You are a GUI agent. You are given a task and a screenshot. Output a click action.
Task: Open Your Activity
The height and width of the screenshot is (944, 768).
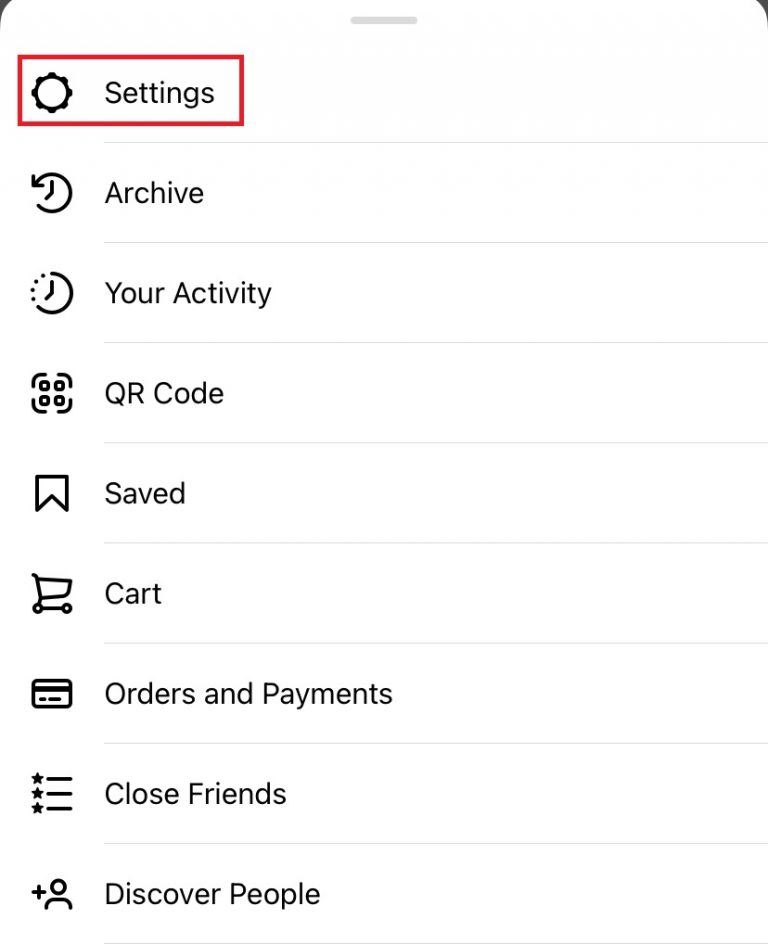click(188, 293)
